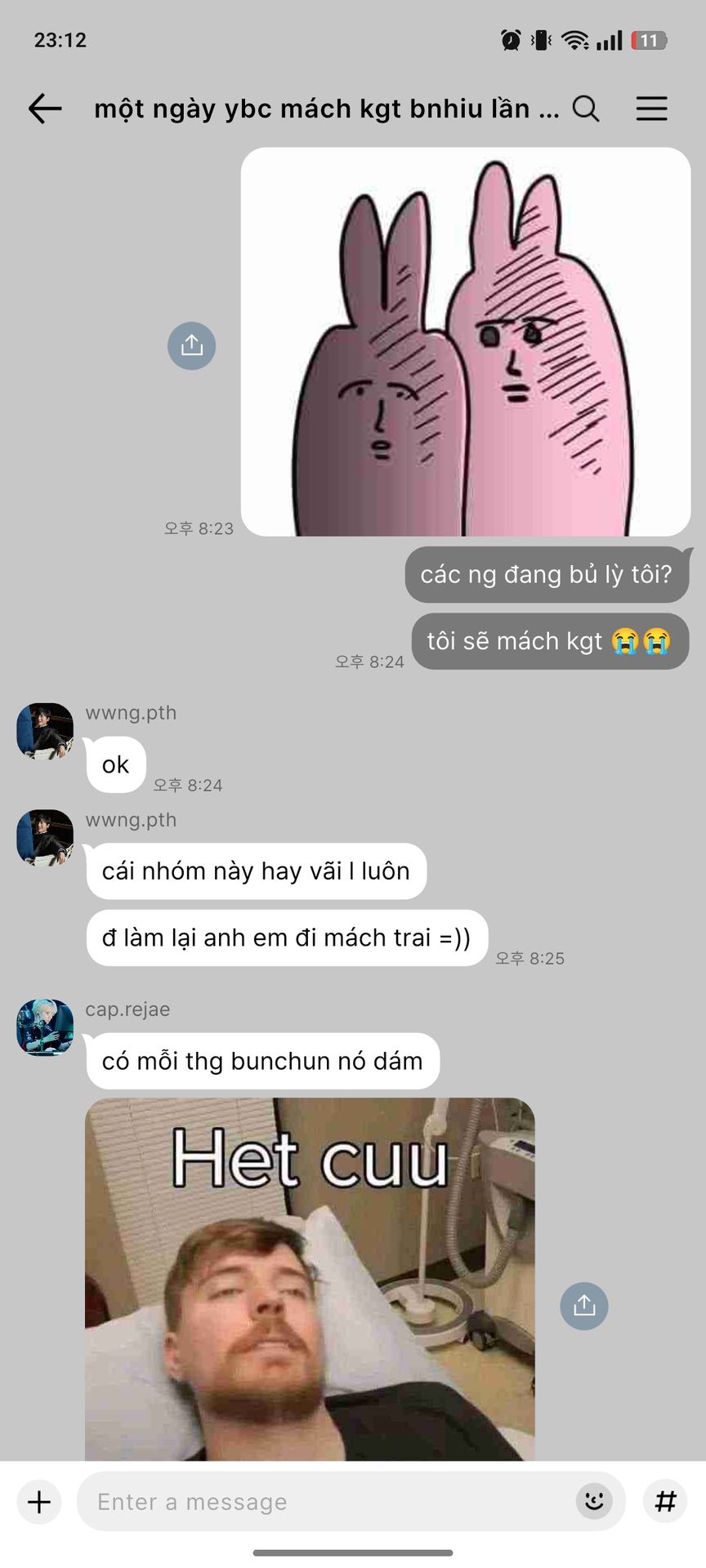The height and width of the screenshot is (1568, 706).
Task: Open the chat hamburger menu
Action: [651, 109]
